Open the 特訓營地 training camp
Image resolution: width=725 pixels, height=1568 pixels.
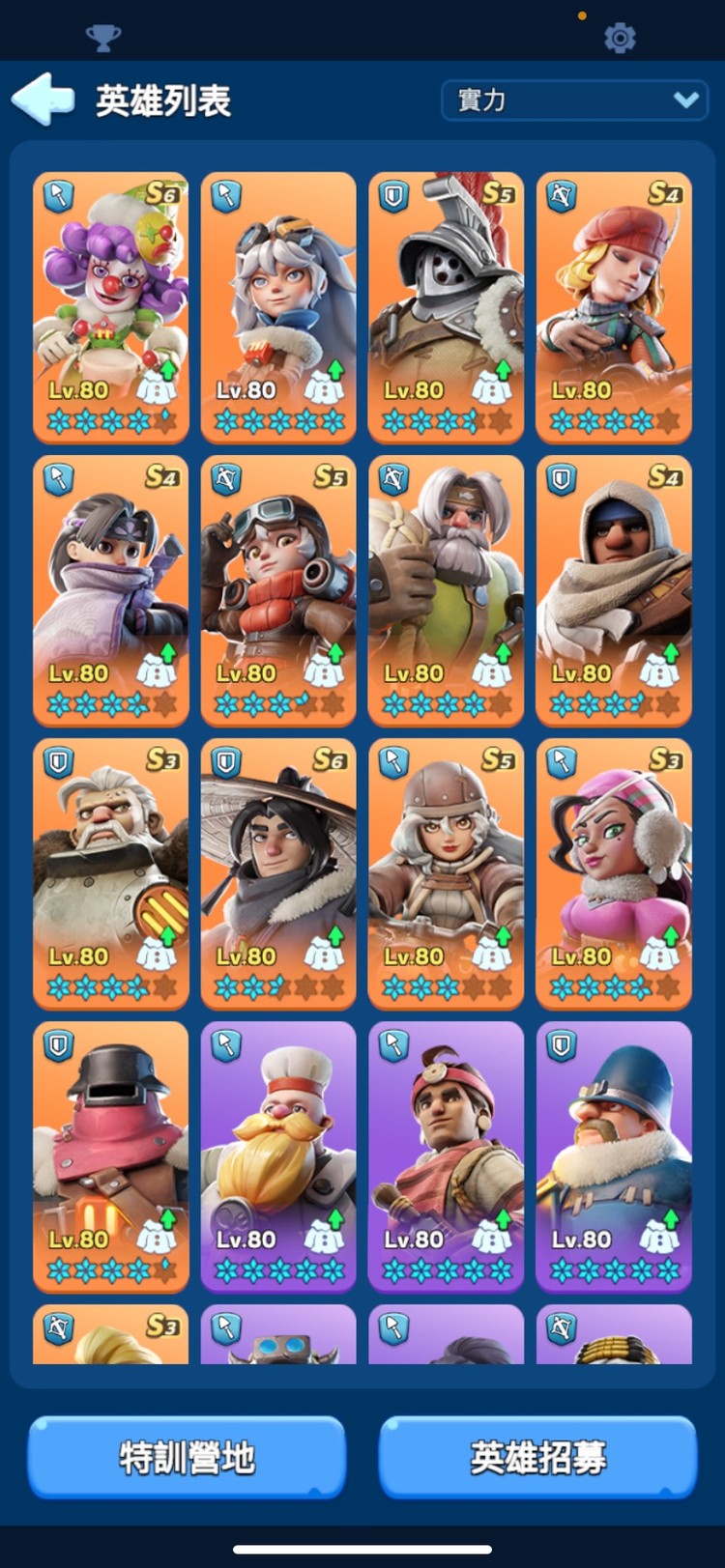click(187, 1457)
